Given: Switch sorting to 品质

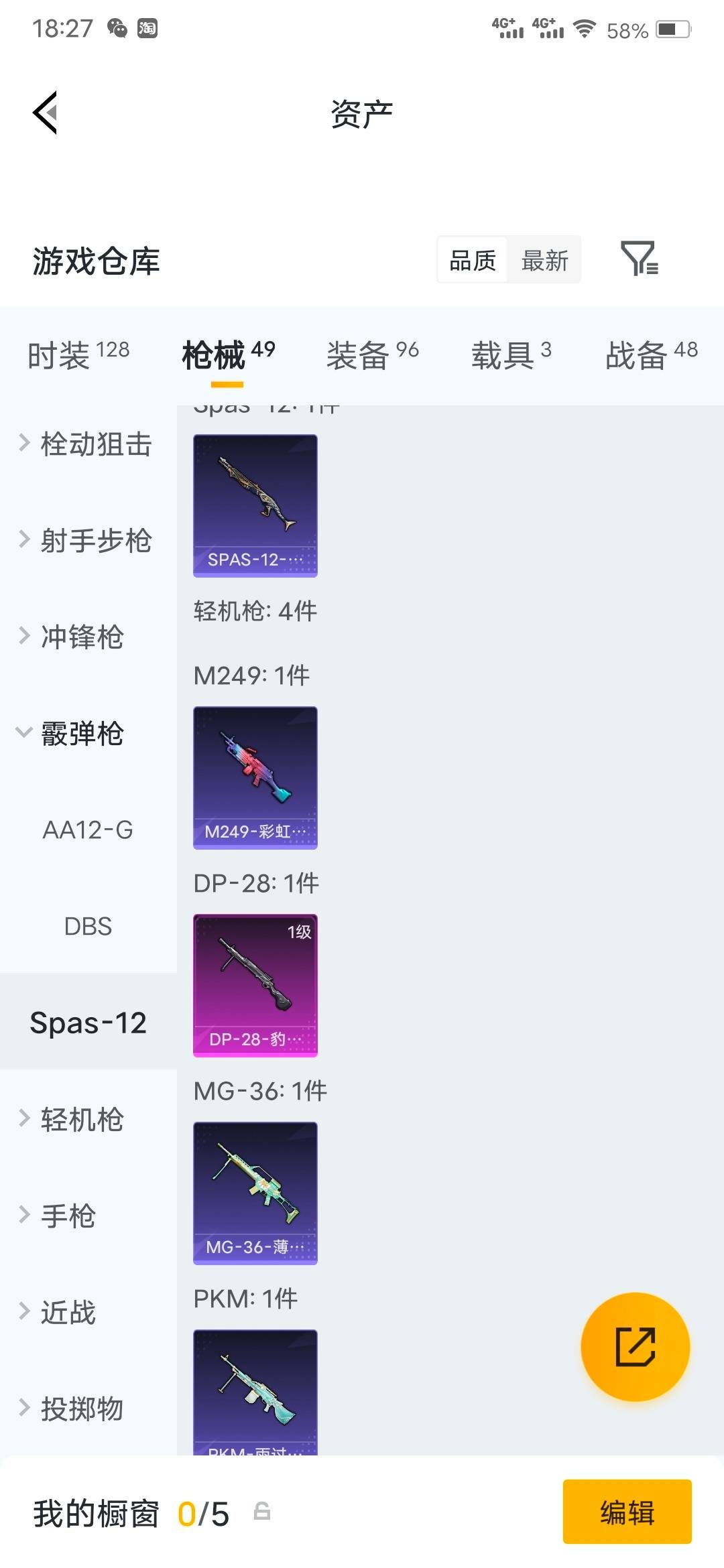Looking at the screenshot, I should [473, 260].
